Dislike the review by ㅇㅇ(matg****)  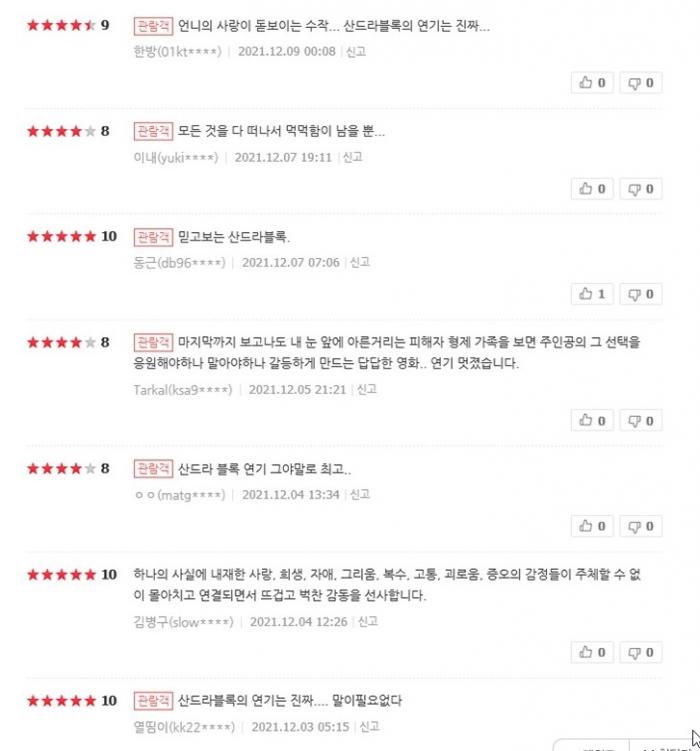tap(640, 526)
